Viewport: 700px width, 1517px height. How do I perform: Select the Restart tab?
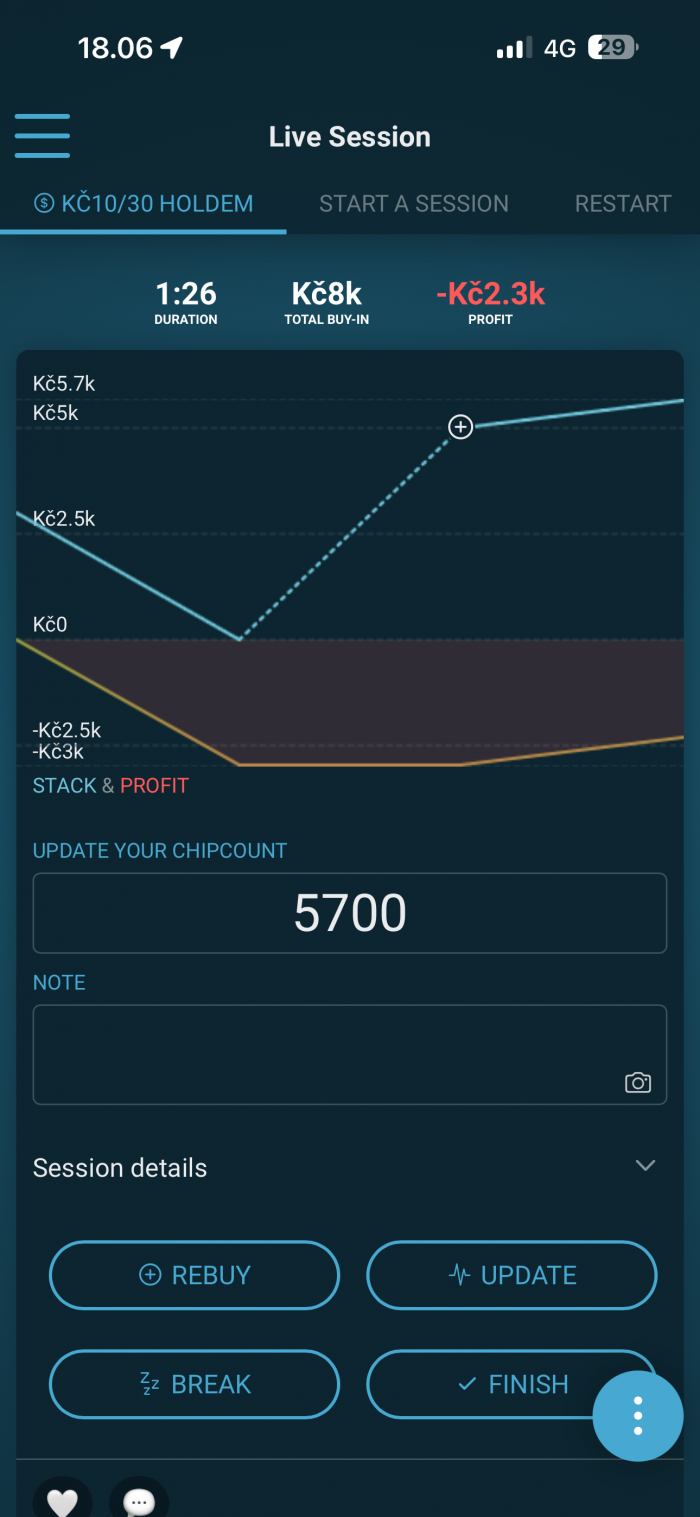click(623, 203)
